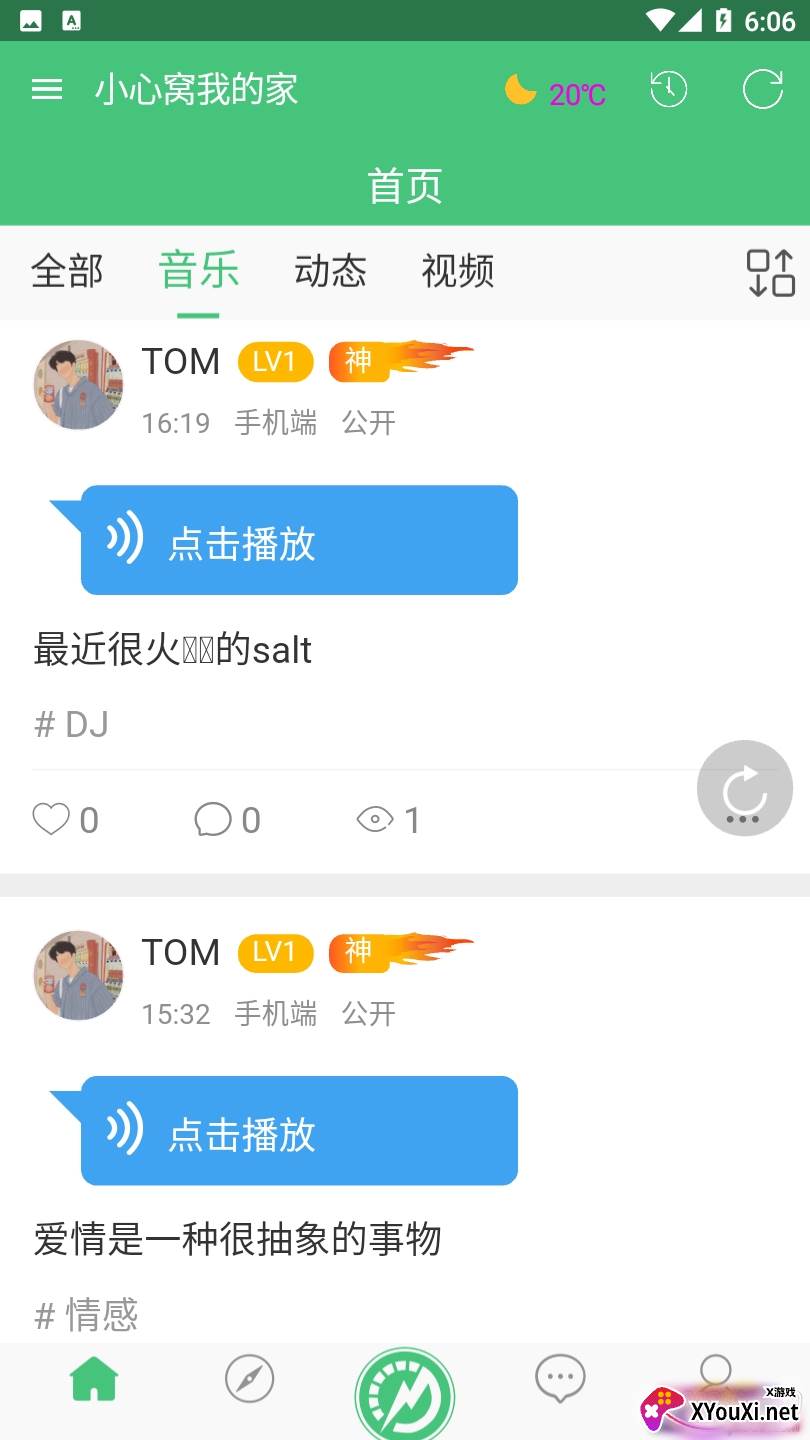Open the 视频 tab
This screenshot has height=1440, width=810.
coord(458,271)
